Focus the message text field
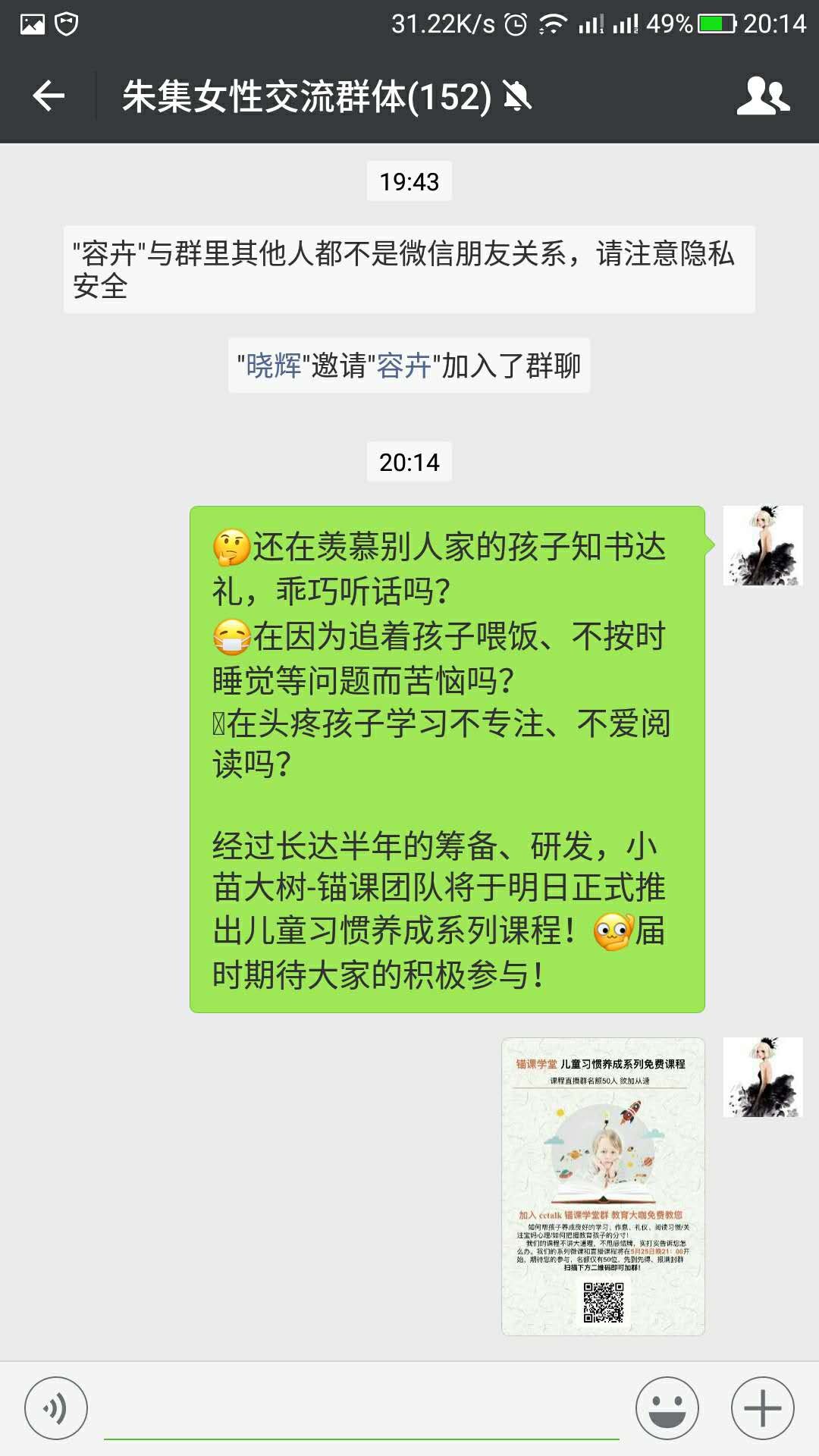 (x=361, y=1410)
